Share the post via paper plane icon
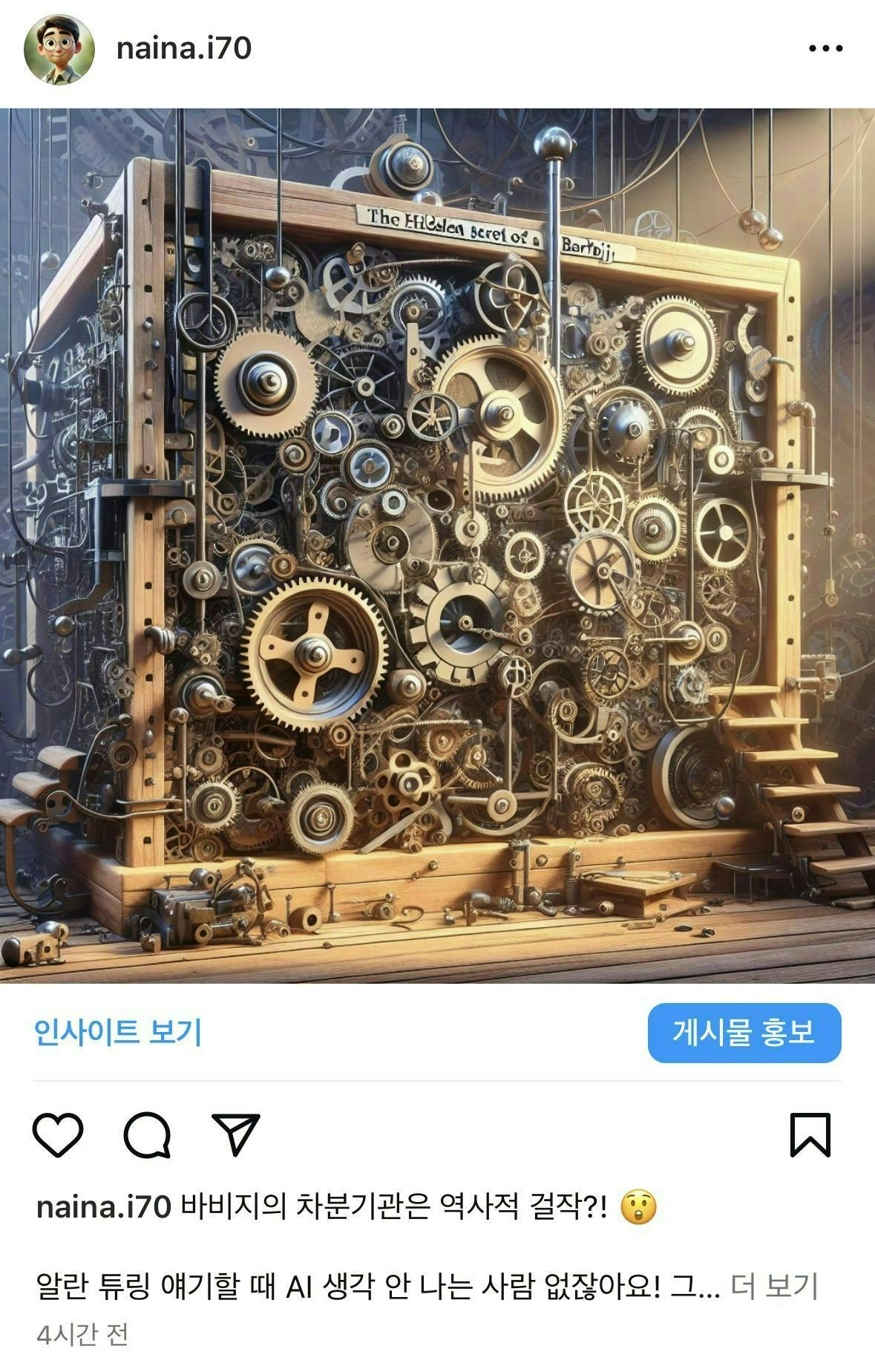Image resolution: width=875 pixels, height=1372 pixels. (x=236, y=1134)
